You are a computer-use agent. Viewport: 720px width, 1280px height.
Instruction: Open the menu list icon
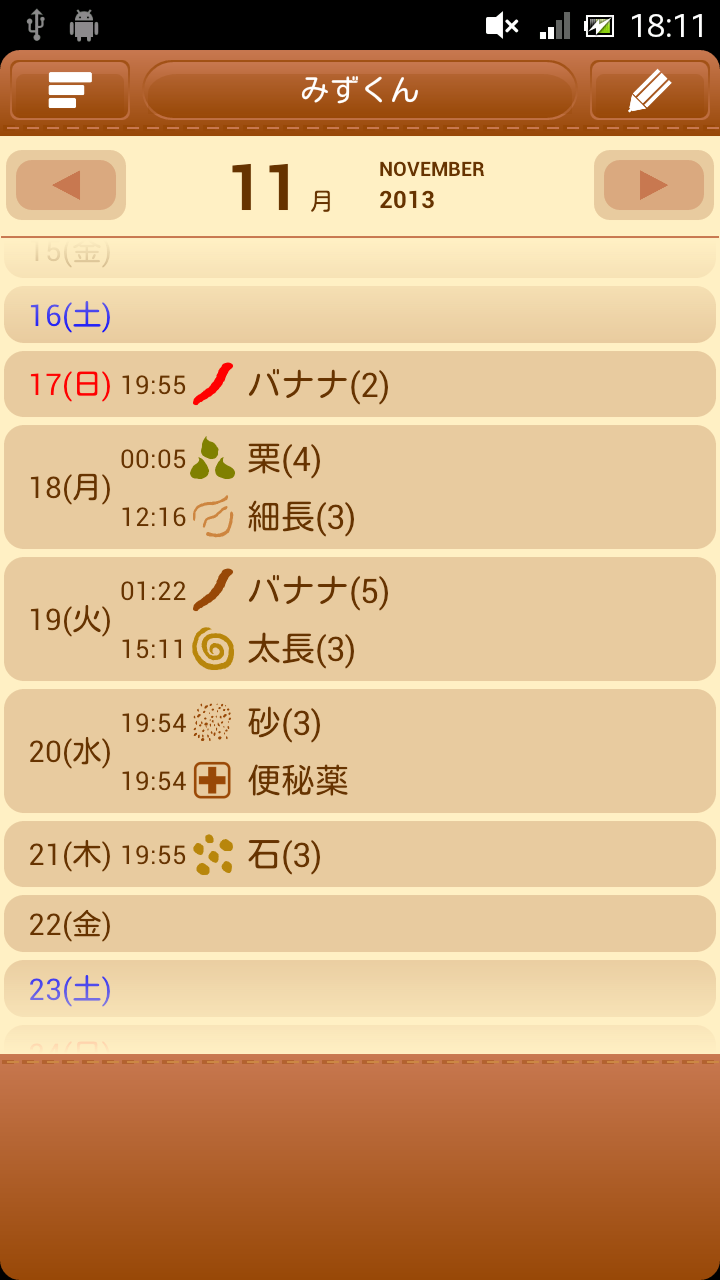70,91
